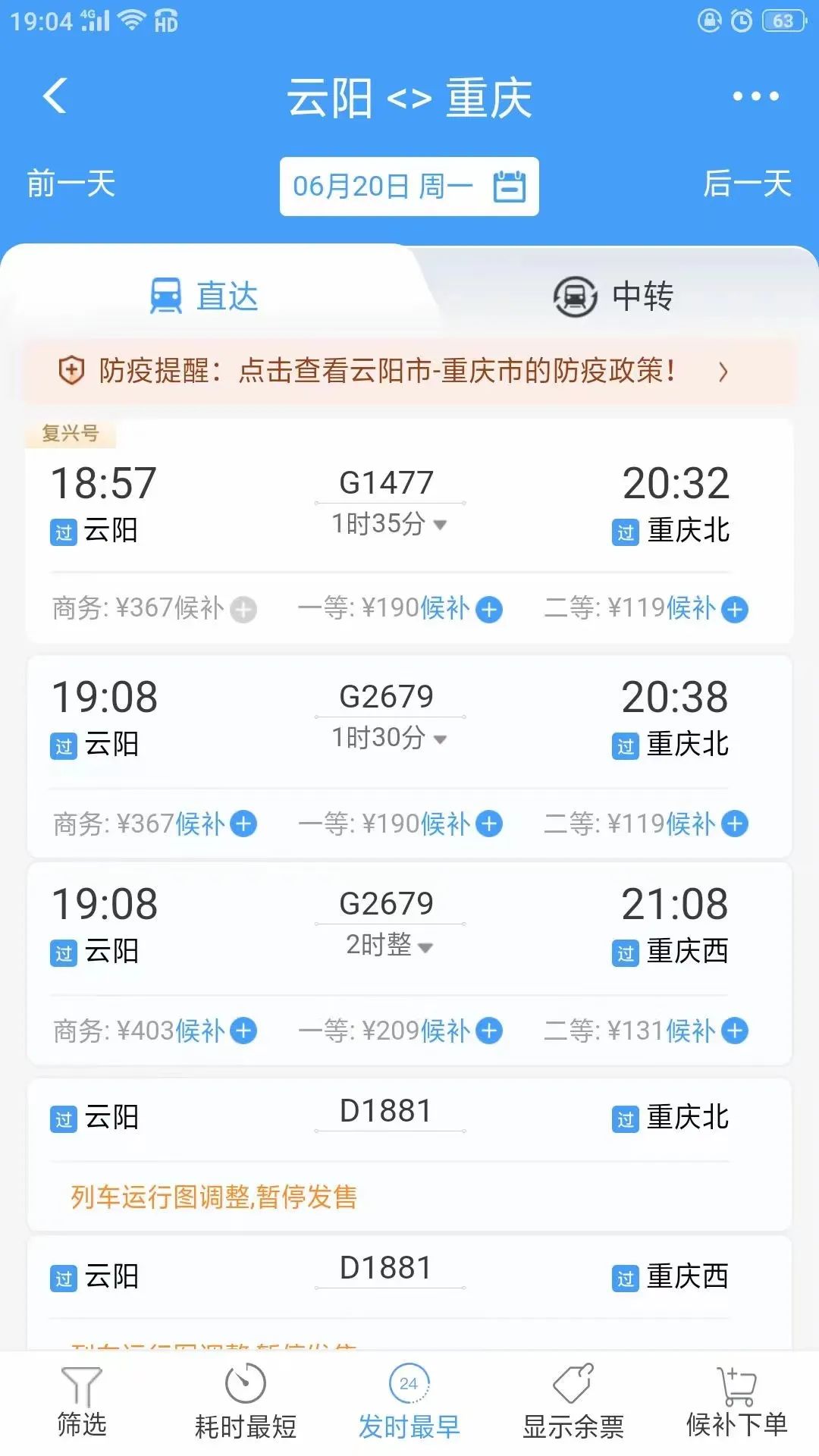
Task: Toggle 候补 plus for G2679 business class
Action: 244,824
